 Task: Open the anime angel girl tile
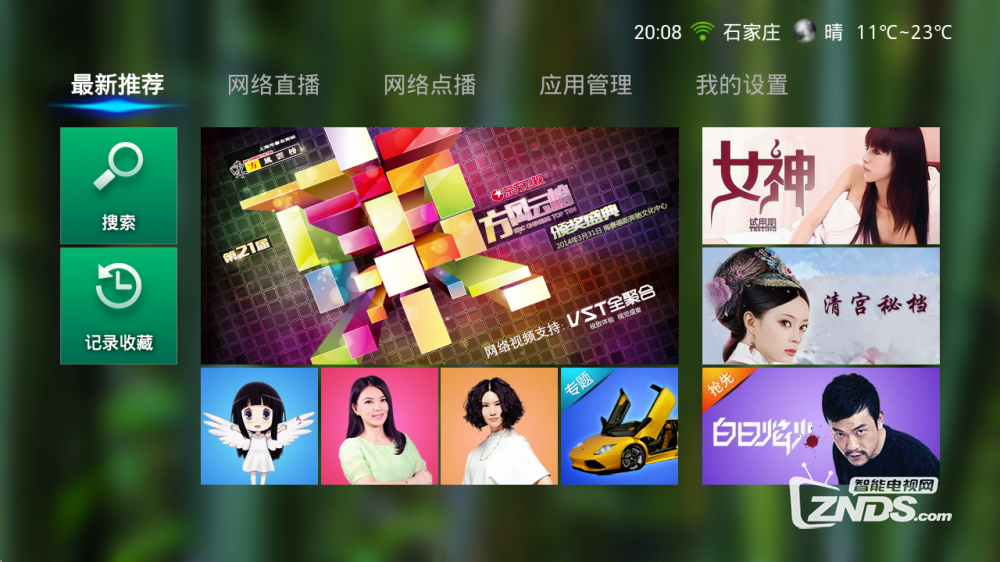(259, 426)
